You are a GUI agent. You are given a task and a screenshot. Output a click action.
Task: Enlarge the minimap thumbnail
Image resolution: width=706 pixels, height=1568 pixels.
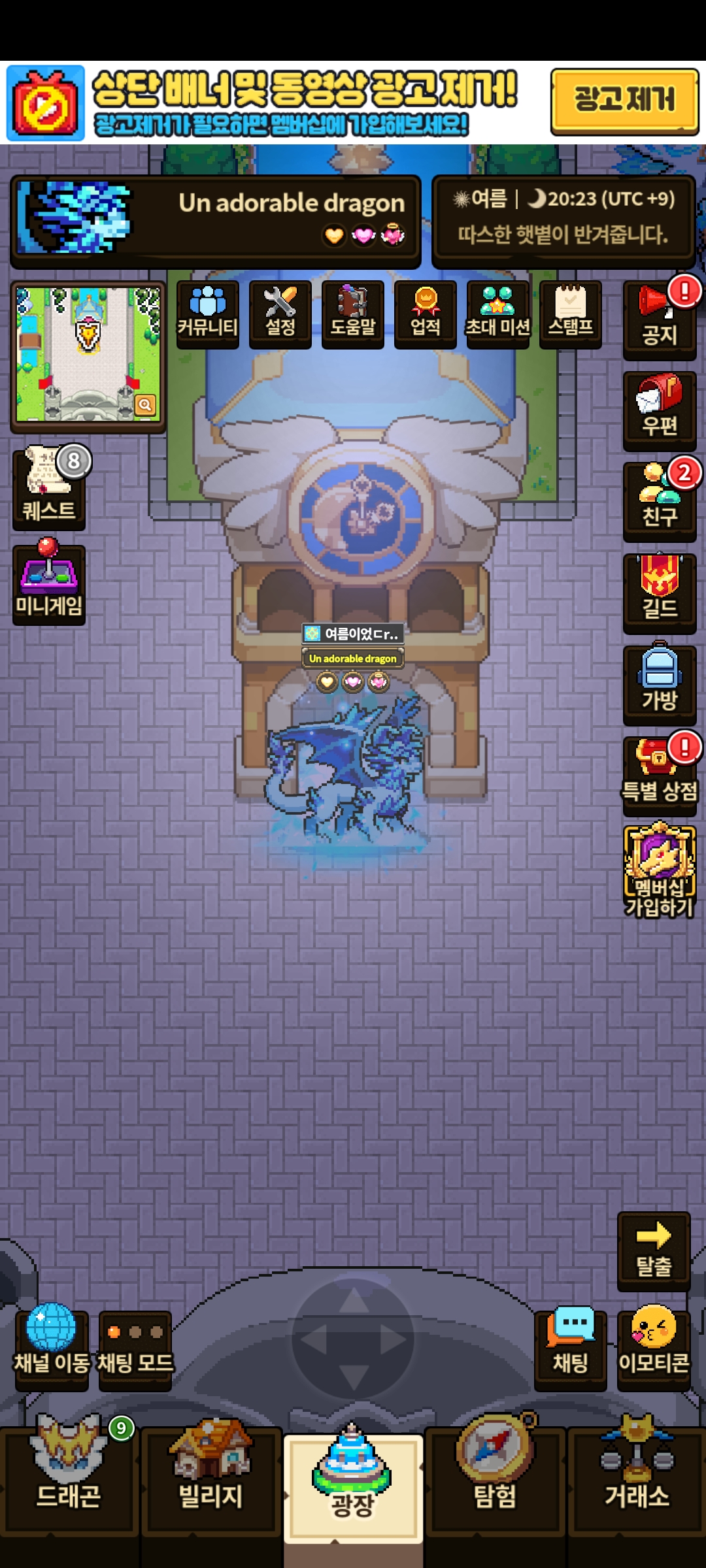click(x=88, y=356)
